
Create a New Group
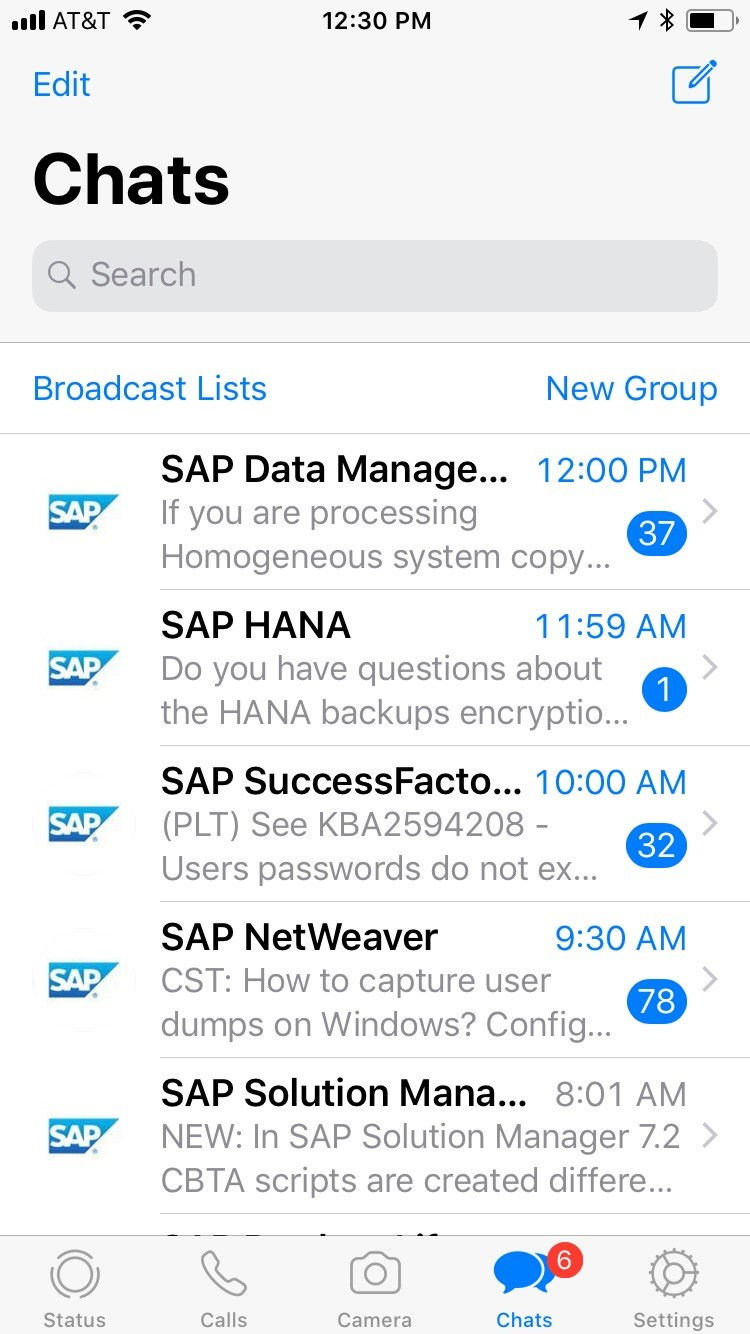pyautogui.click(x=631, y=388)
